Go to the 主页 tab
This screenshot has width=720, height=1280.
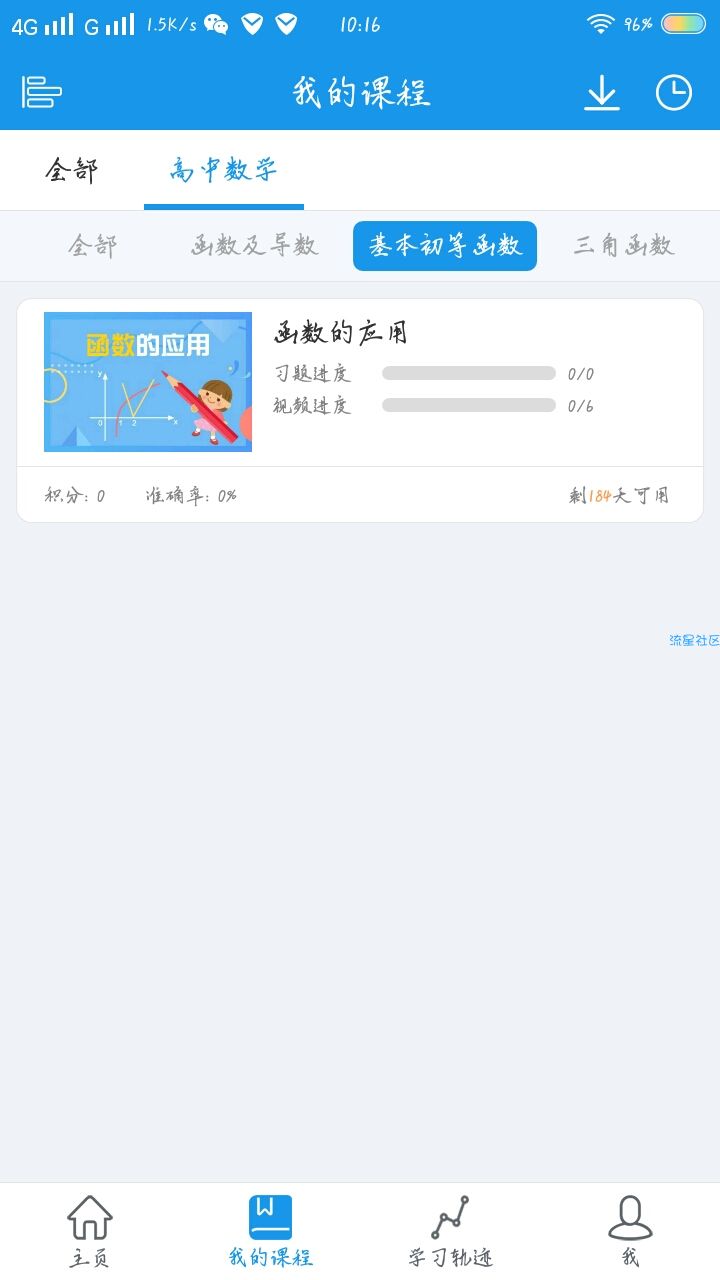click(x=90, y=1231)
